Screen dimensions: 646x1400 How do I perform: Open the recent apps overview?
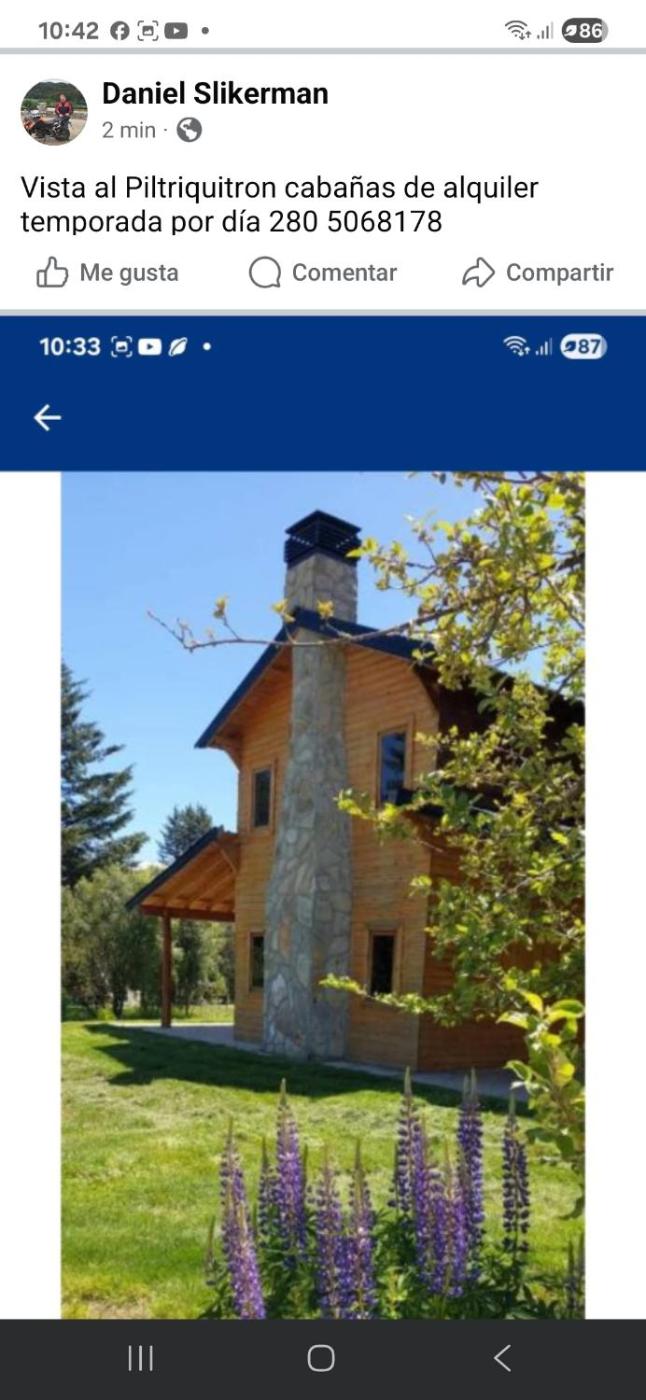coord(141,1358)
